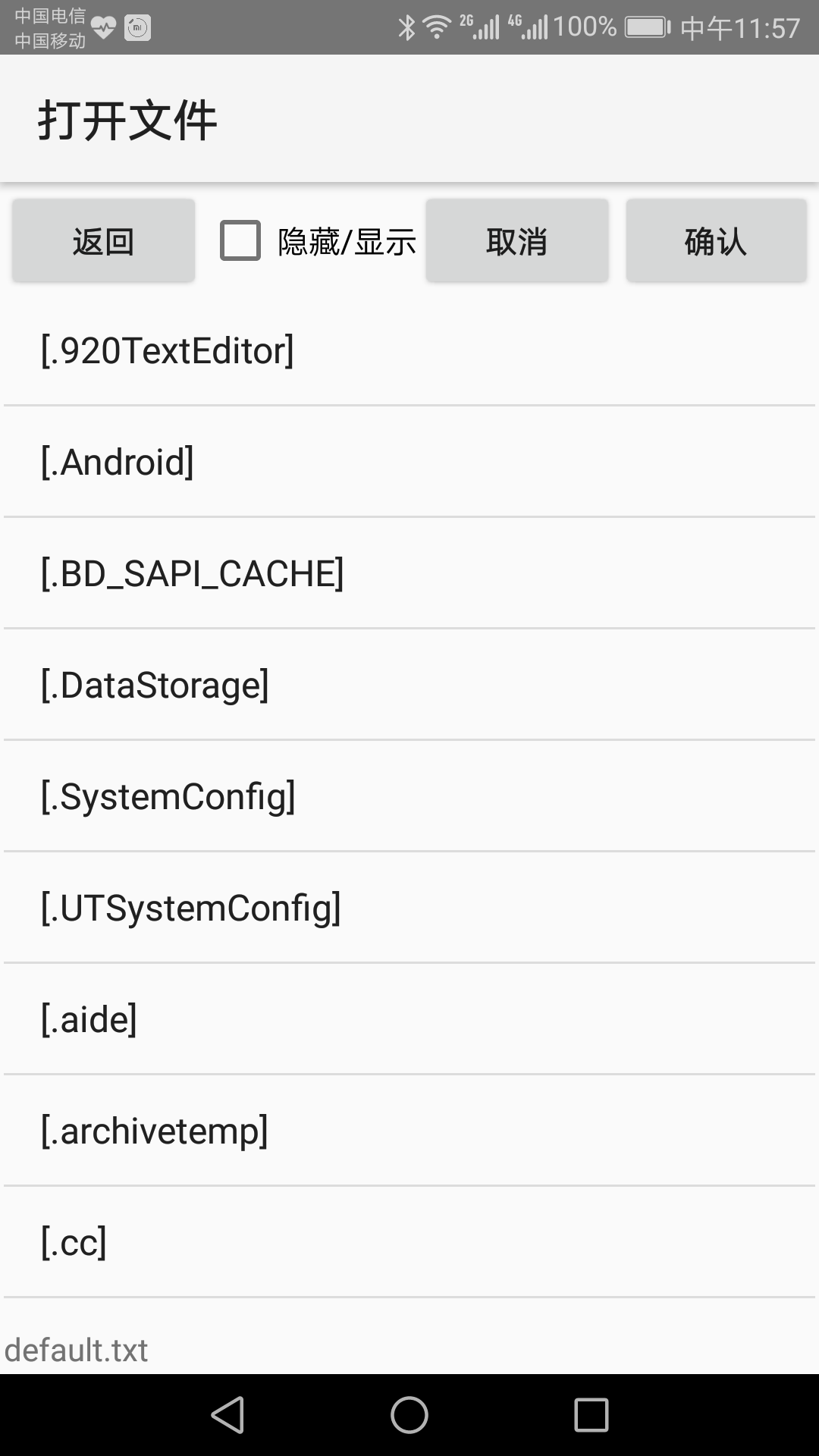This screenshot has width=819, height=1456.
Task: Open the [.archivetemp] folder
Action: coord(409,1131)
